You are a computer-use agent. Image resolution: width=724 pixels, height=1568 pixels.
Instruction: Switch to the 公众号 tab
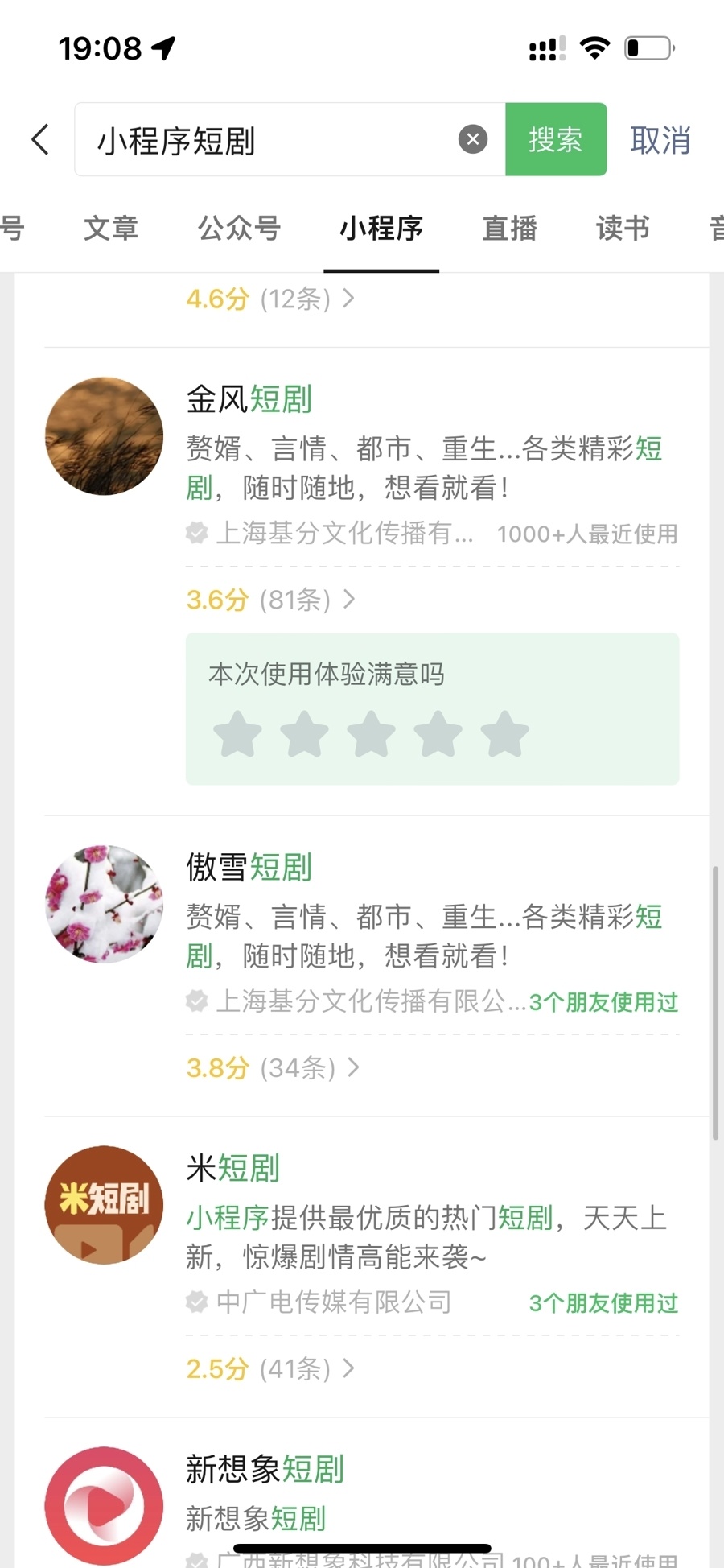click(x=239, y=229)
